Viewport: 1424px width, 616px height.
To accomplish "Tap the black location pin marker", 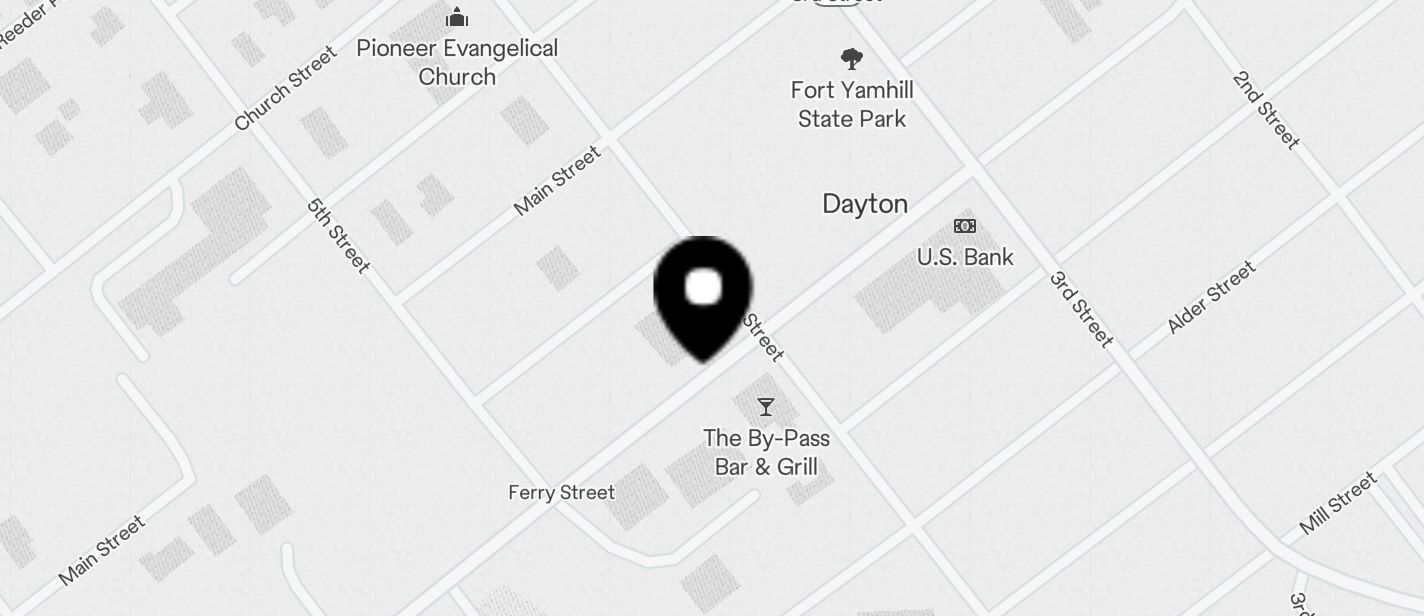I will 703,293.
